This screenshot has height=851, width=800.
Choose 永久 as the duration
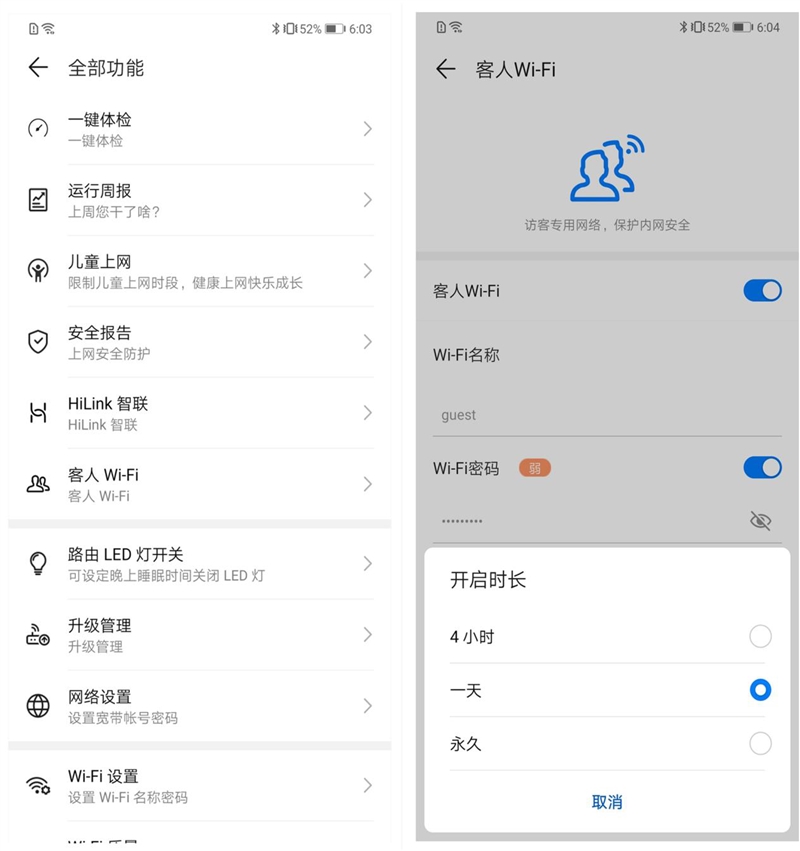tap(760, 744)
